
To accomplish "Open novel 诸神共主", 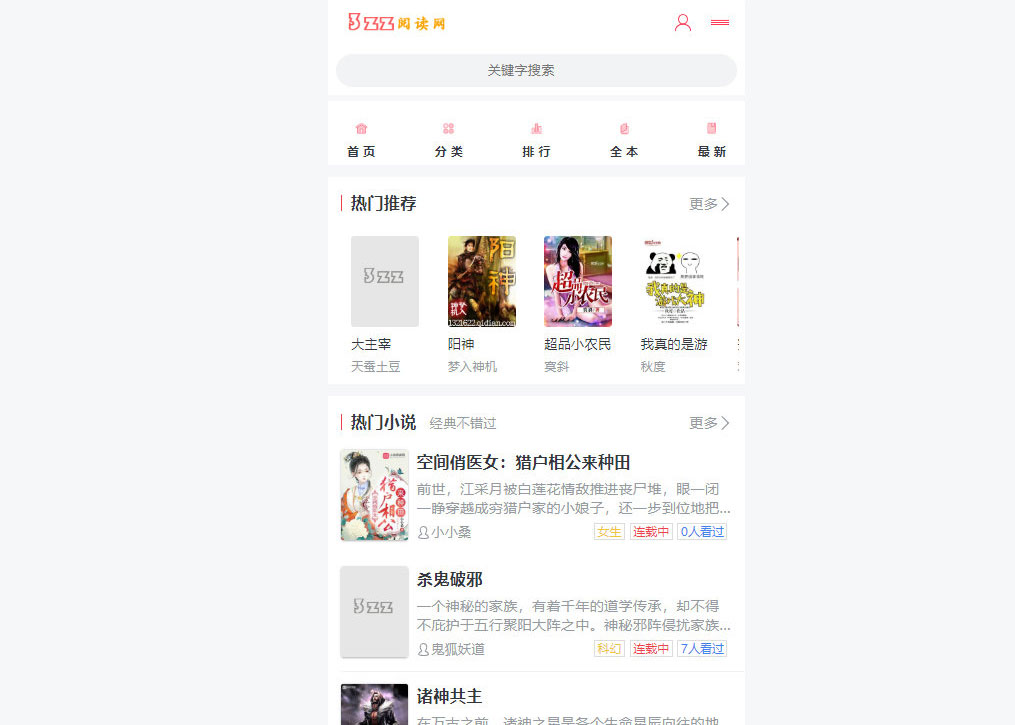I will [x=450, y=696].
